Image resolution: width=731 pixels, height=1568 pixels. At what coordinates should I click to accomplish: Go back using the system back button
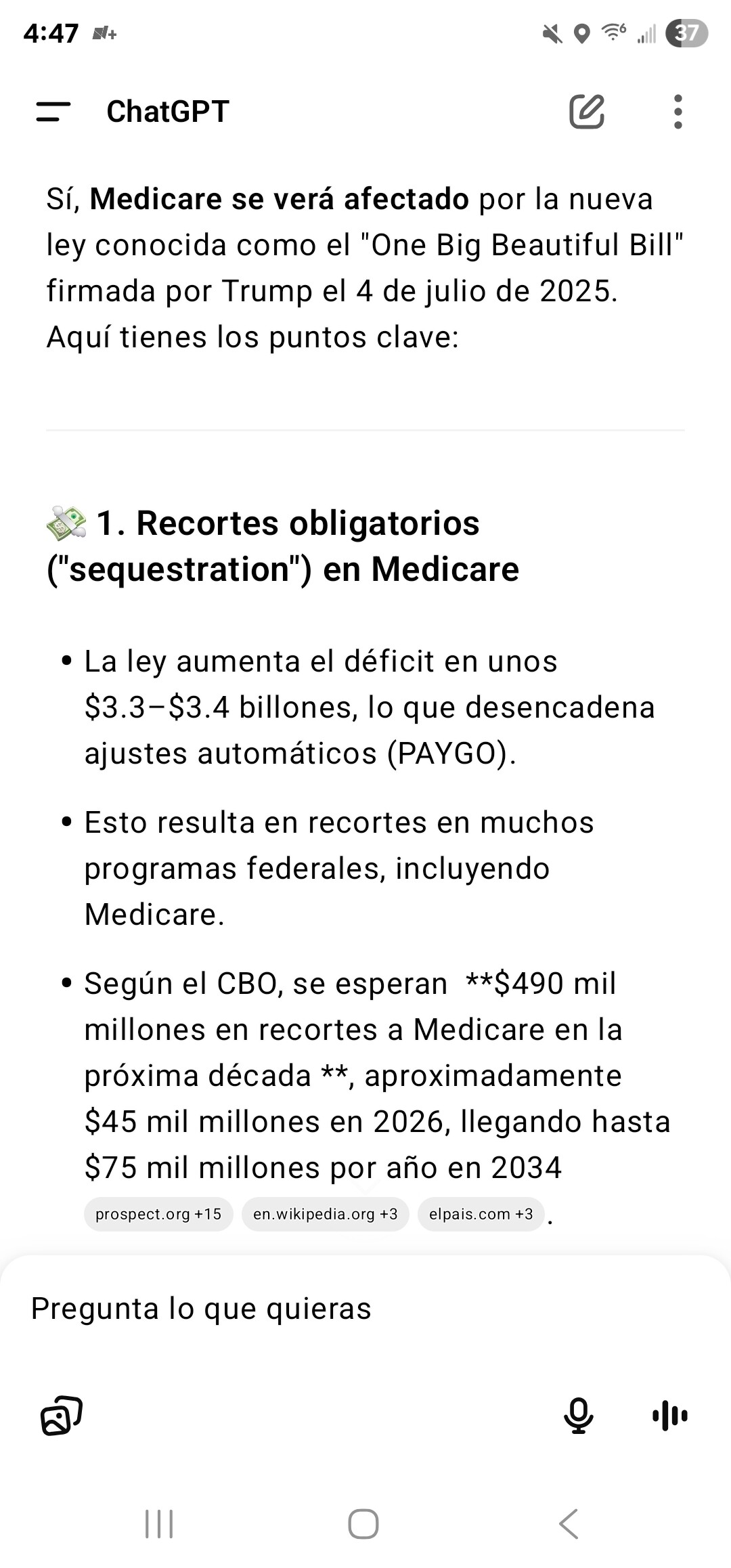(569, 1524)
